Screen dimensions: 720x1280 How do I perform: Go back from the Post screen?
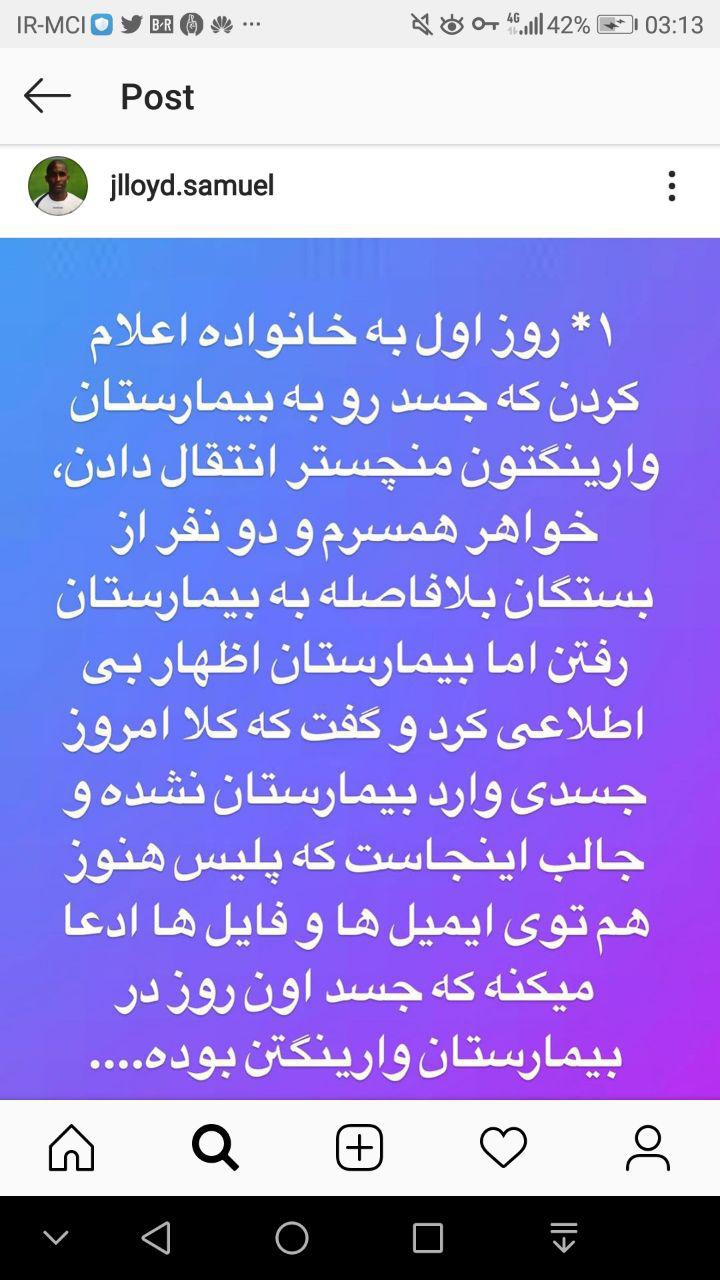click(47, 97)
